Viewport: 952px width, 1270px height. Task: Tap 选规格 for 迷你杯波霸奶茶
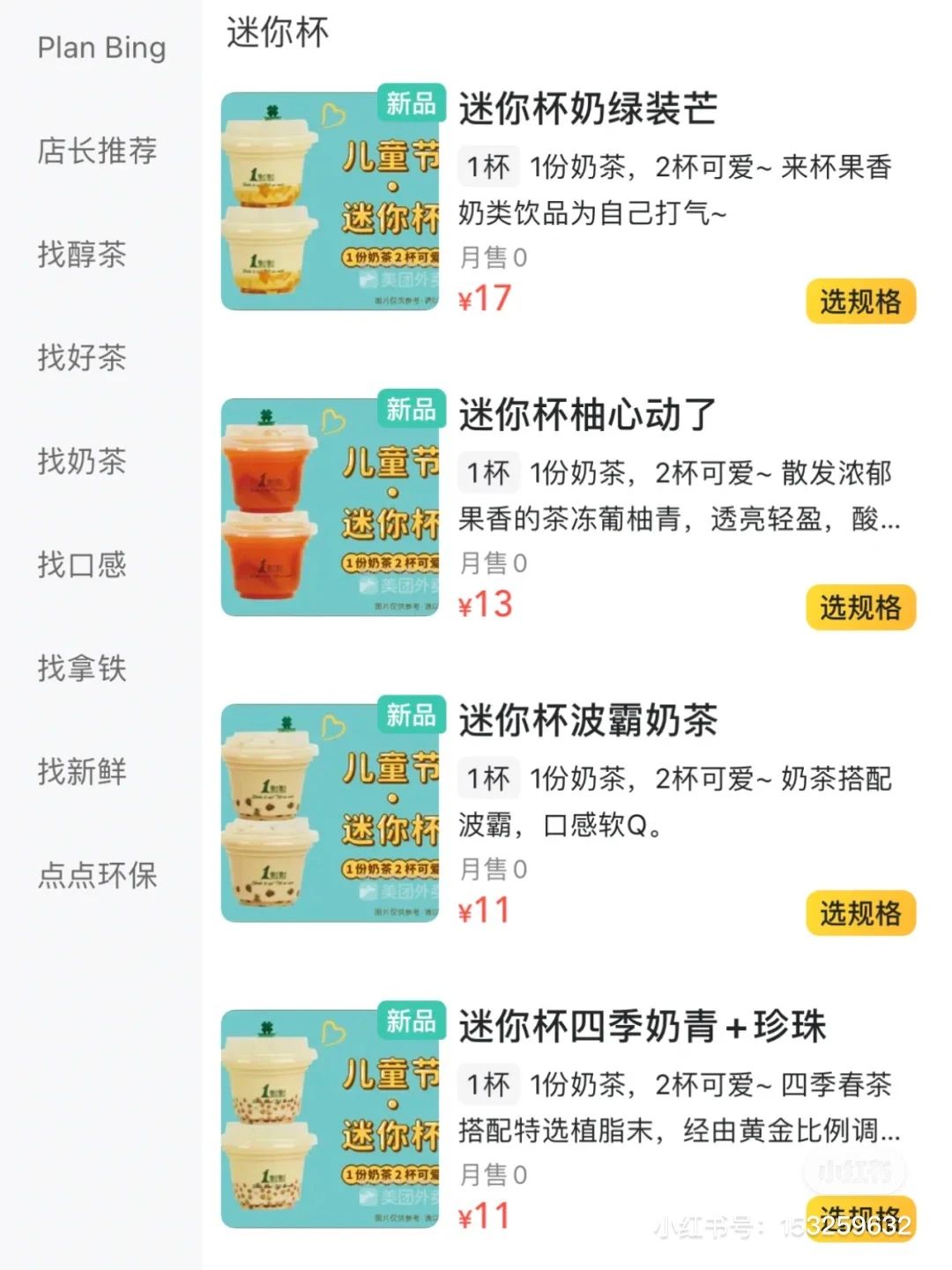click(x=860, y=914)
